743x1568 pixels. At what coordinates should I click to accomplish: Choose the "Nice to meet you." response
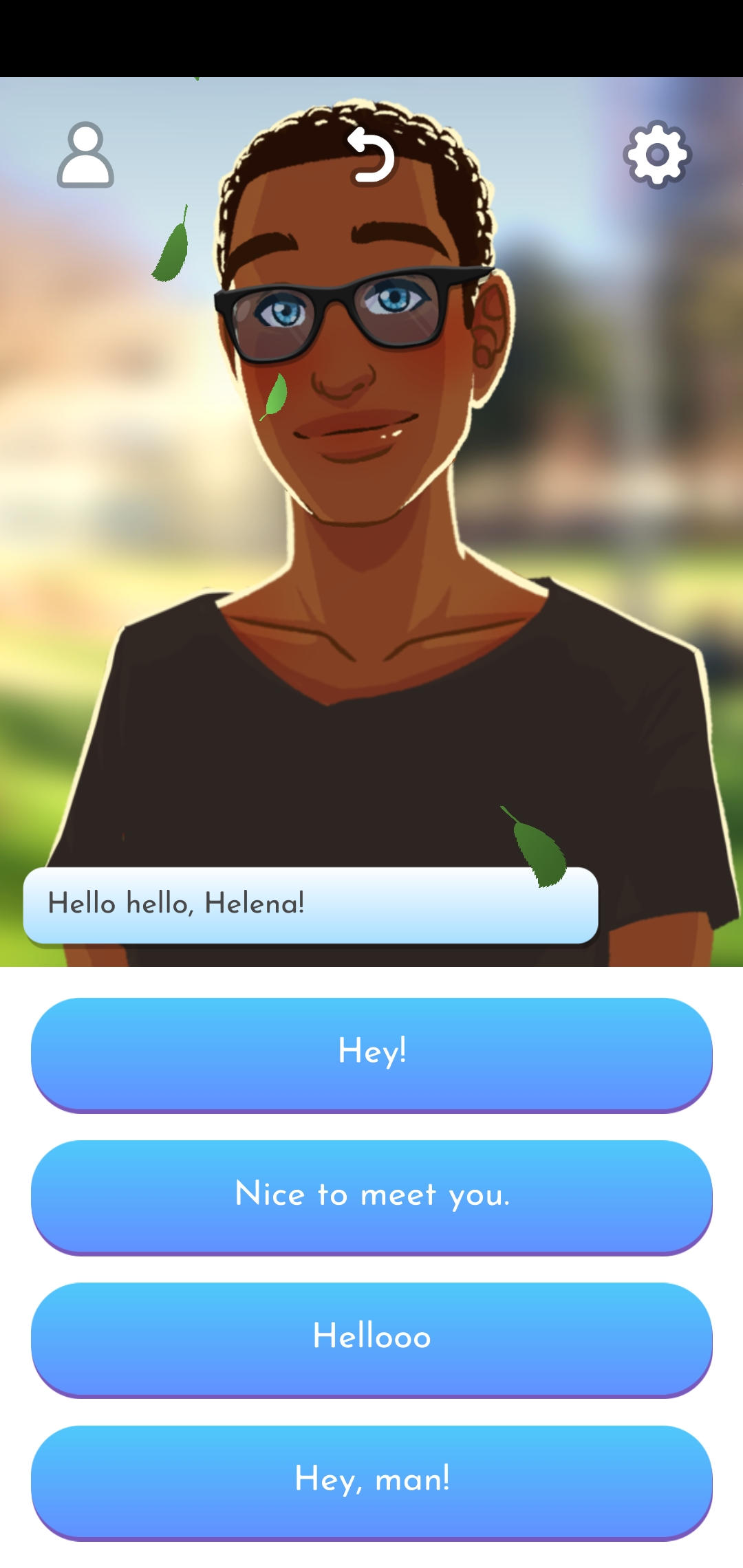click(371, 1195)
